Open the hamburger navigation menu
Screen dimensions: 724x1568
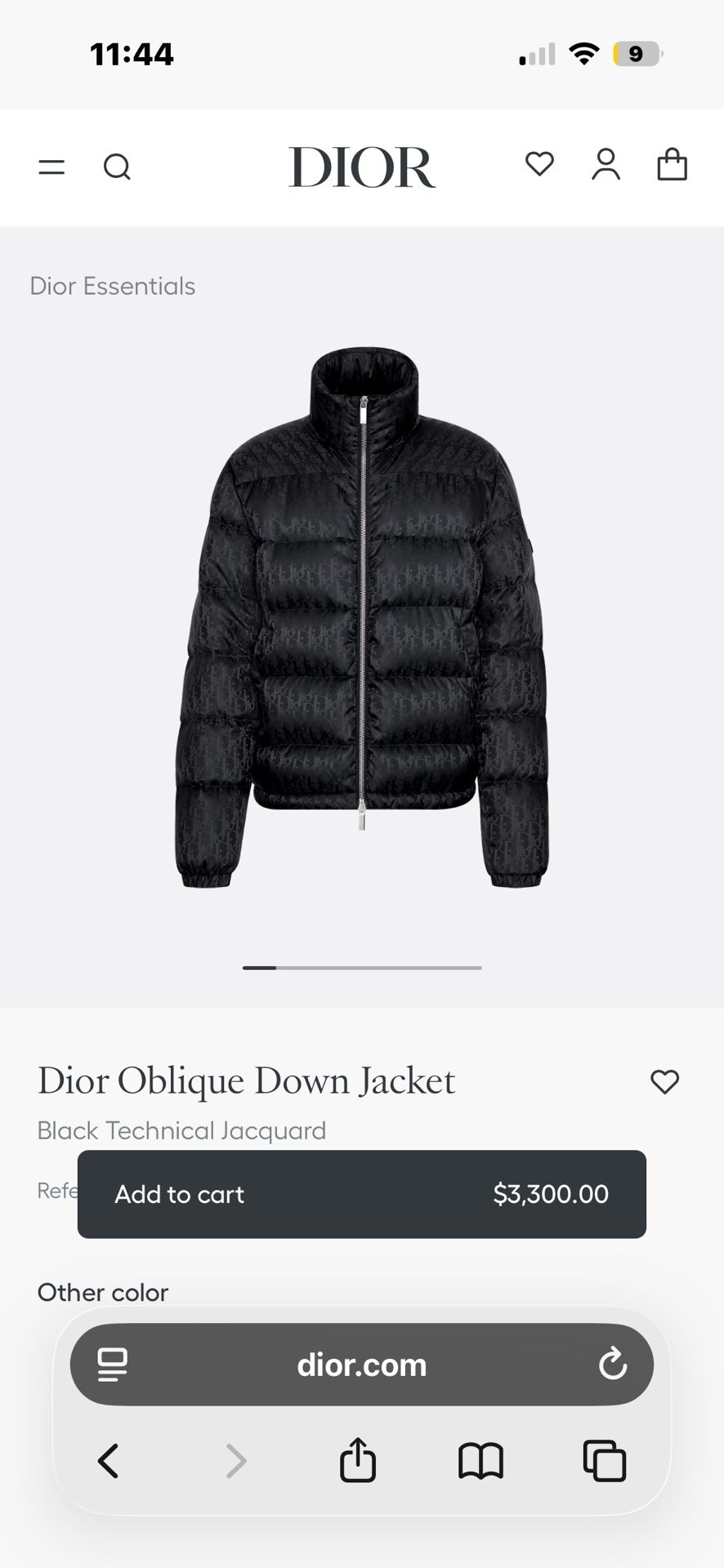(51, 167)
